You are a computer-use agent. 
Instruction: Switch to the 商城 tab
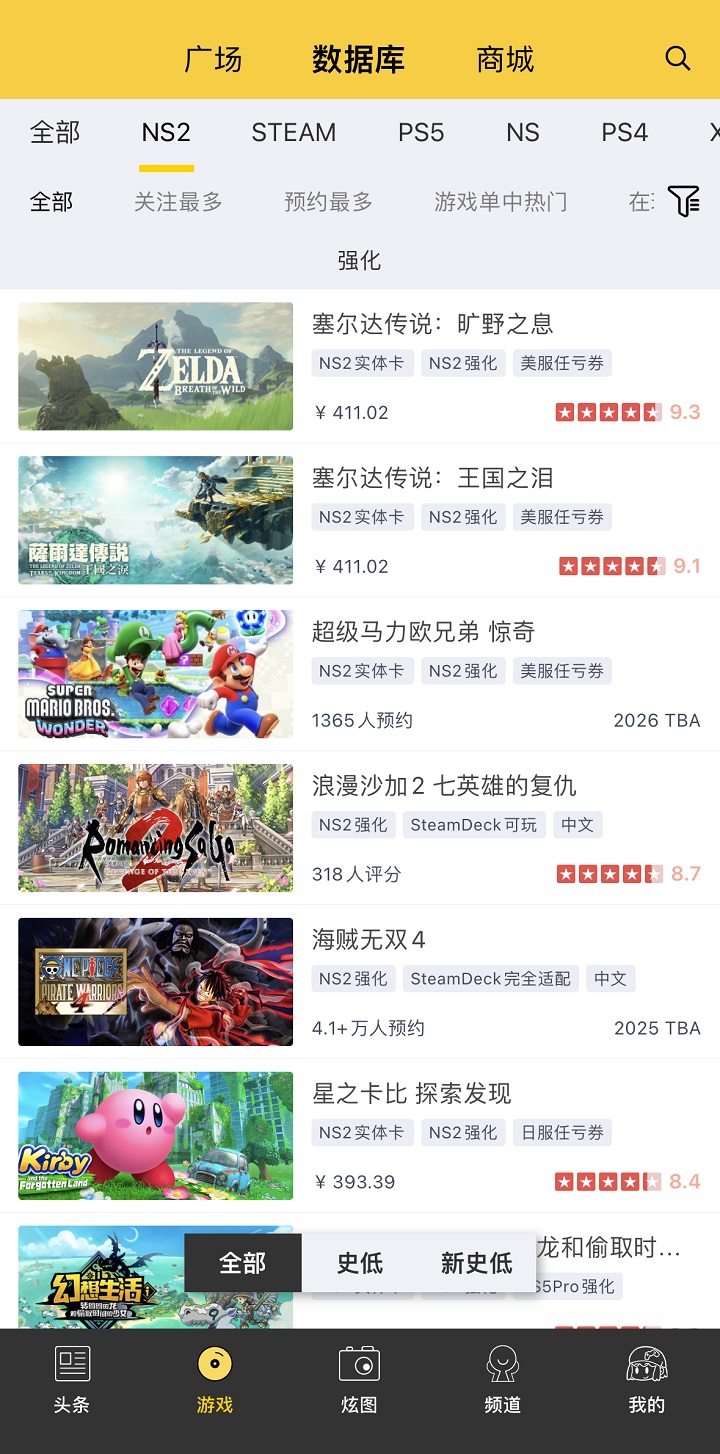pyautogui.click(x=505, y=59)
